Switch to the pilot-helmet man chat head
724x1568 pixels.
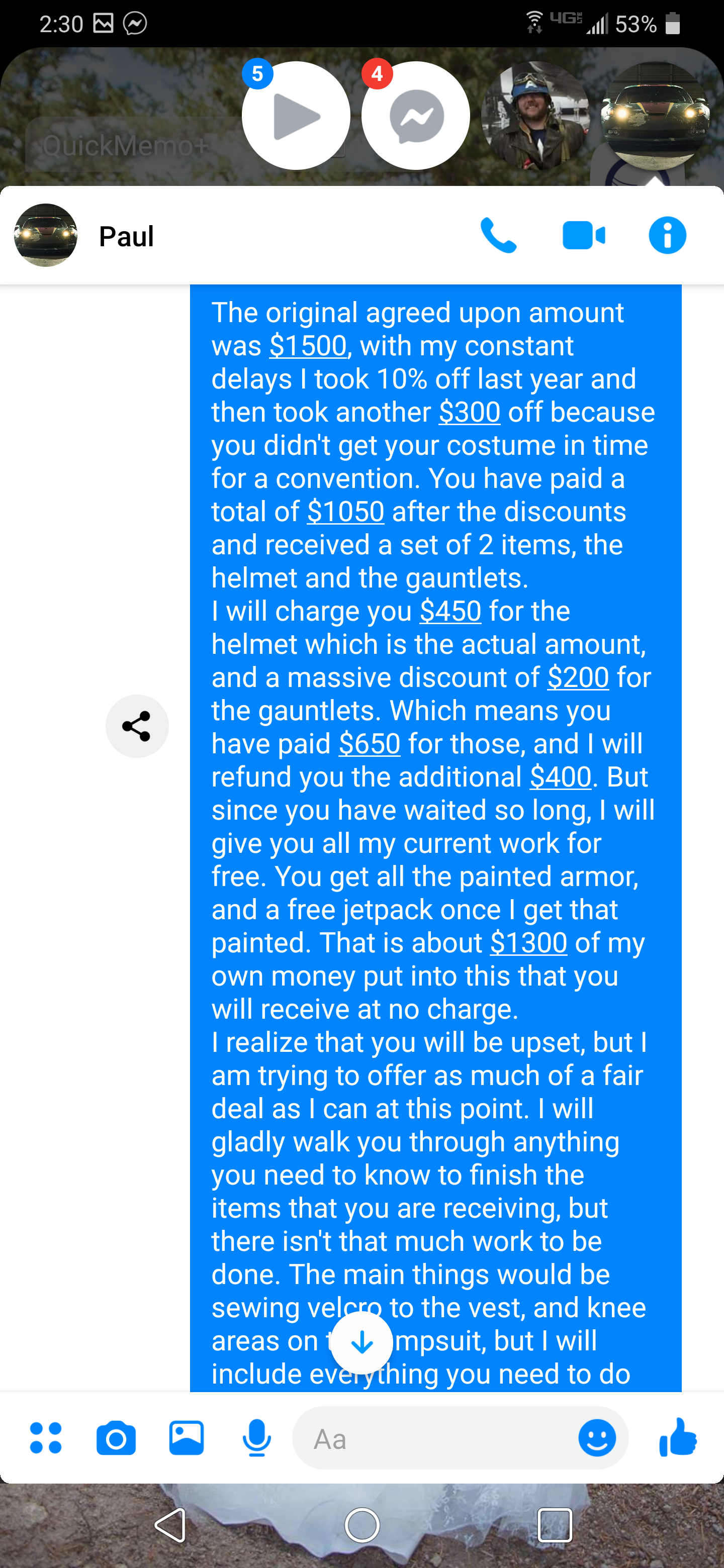click(x=535, y=116)
